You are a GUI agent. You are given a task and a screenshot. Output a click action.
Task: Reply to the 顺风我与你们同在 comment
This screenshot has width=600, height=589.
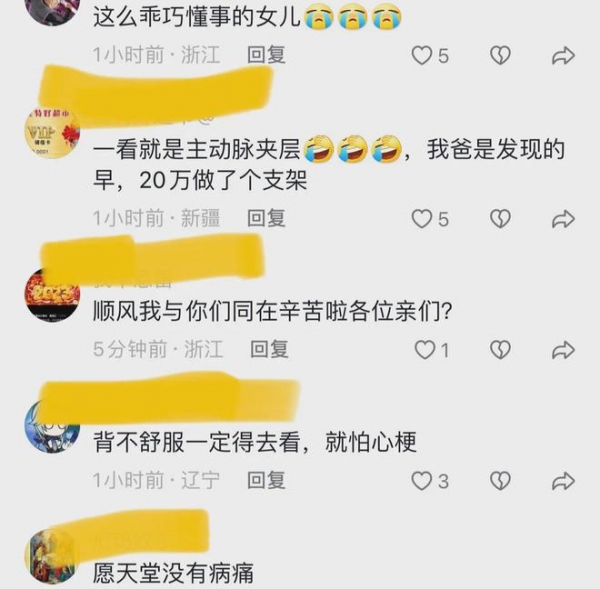coord(269,349)
